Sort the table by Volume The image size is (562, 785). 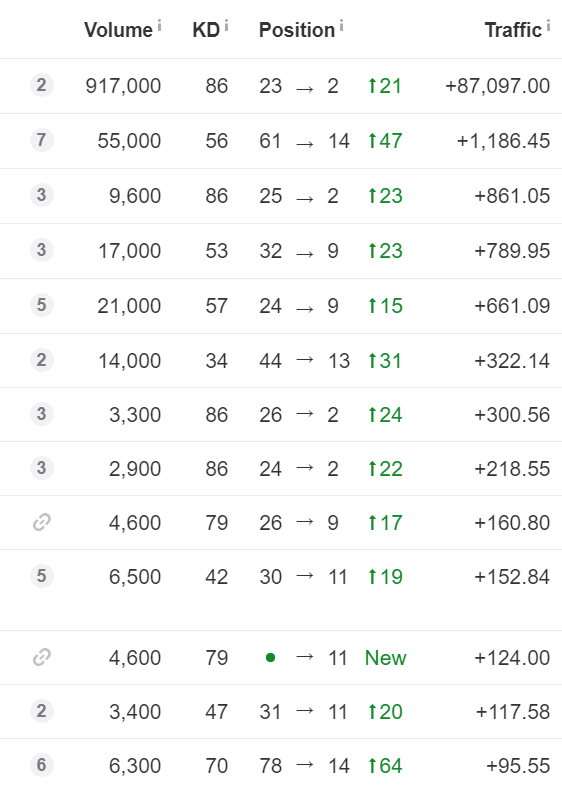point(118,30)
